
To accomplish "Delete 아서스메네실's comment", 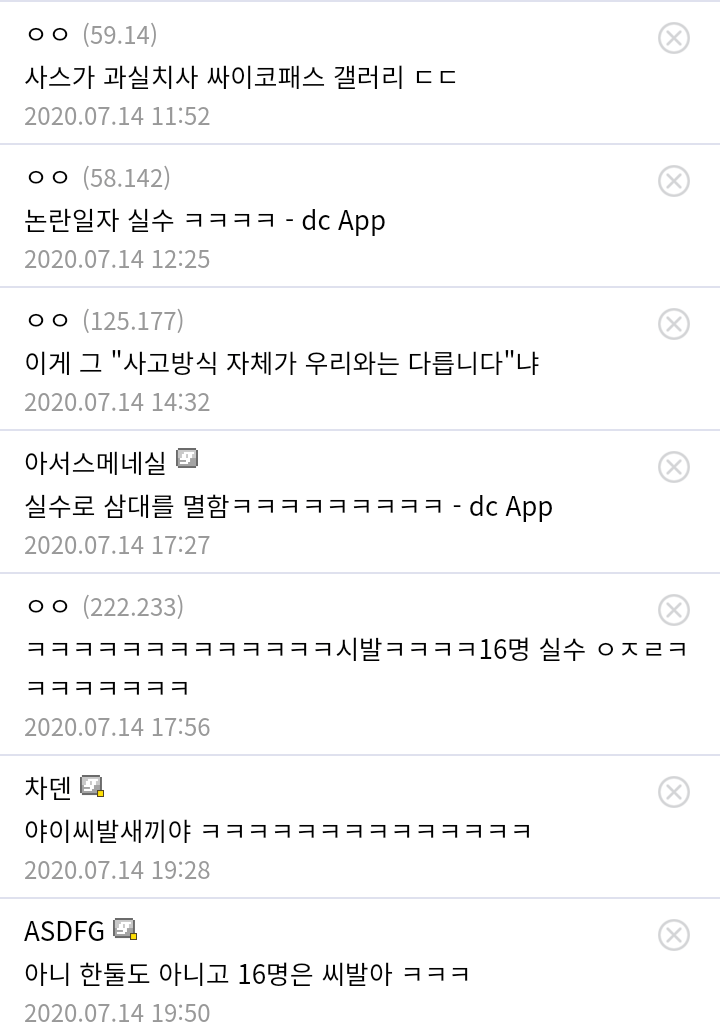I will click(674, 467).
